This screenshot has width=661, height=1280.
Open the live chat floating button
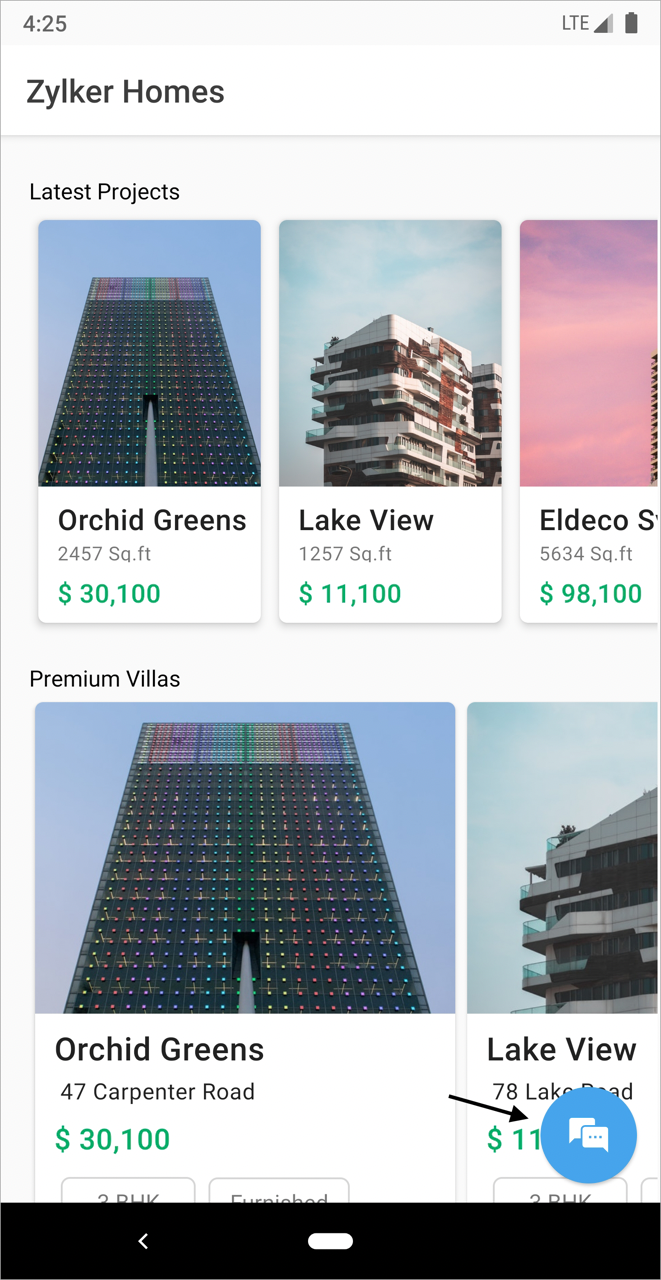[x=588, y=1136]
